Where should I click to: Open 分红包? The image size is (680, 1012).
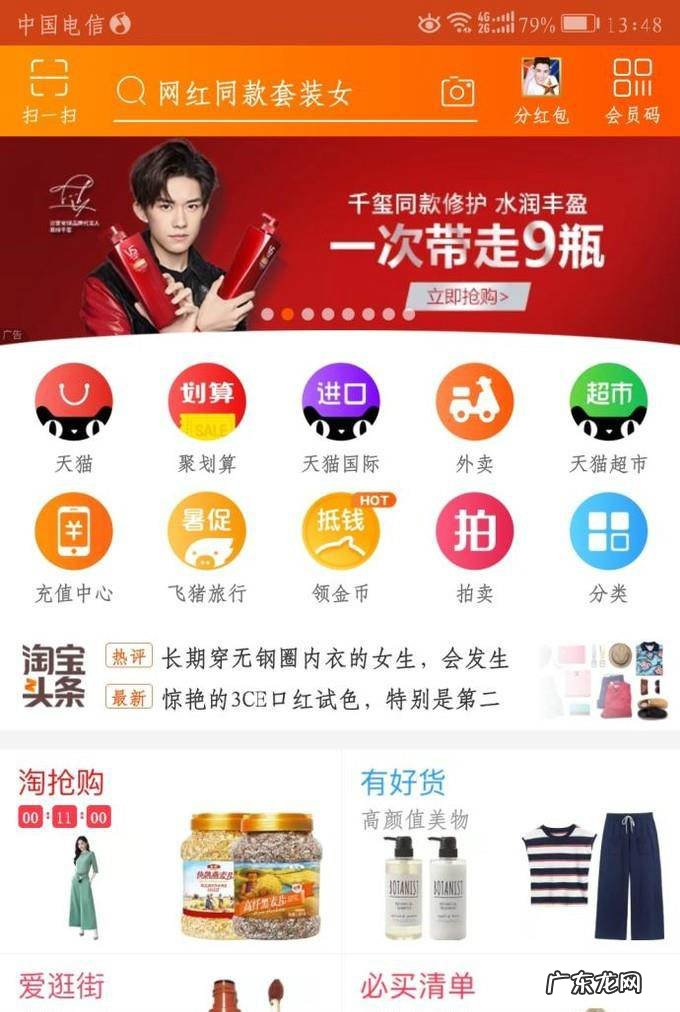(541, 90)
